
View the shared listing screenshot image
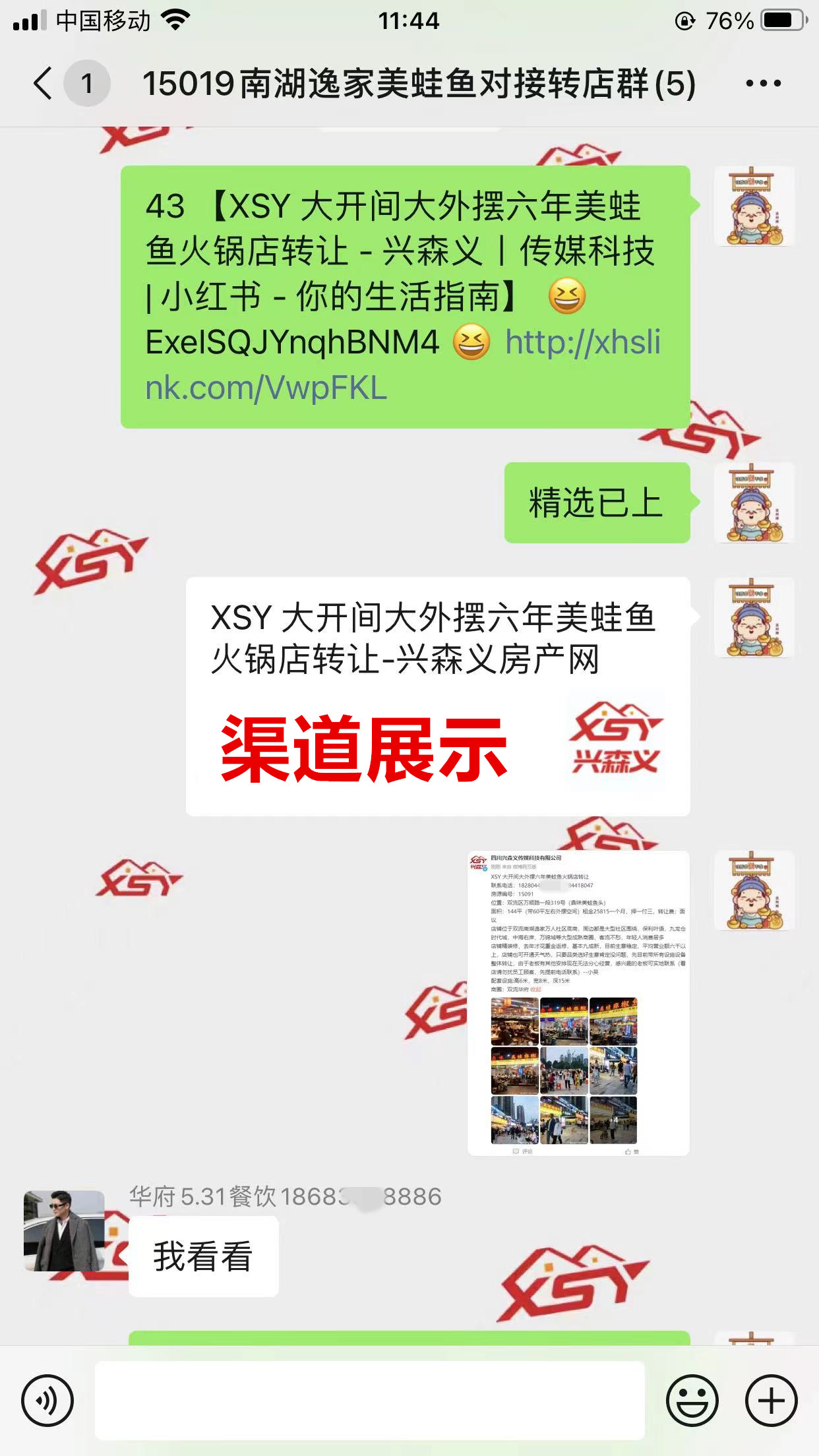(578, 1002)
